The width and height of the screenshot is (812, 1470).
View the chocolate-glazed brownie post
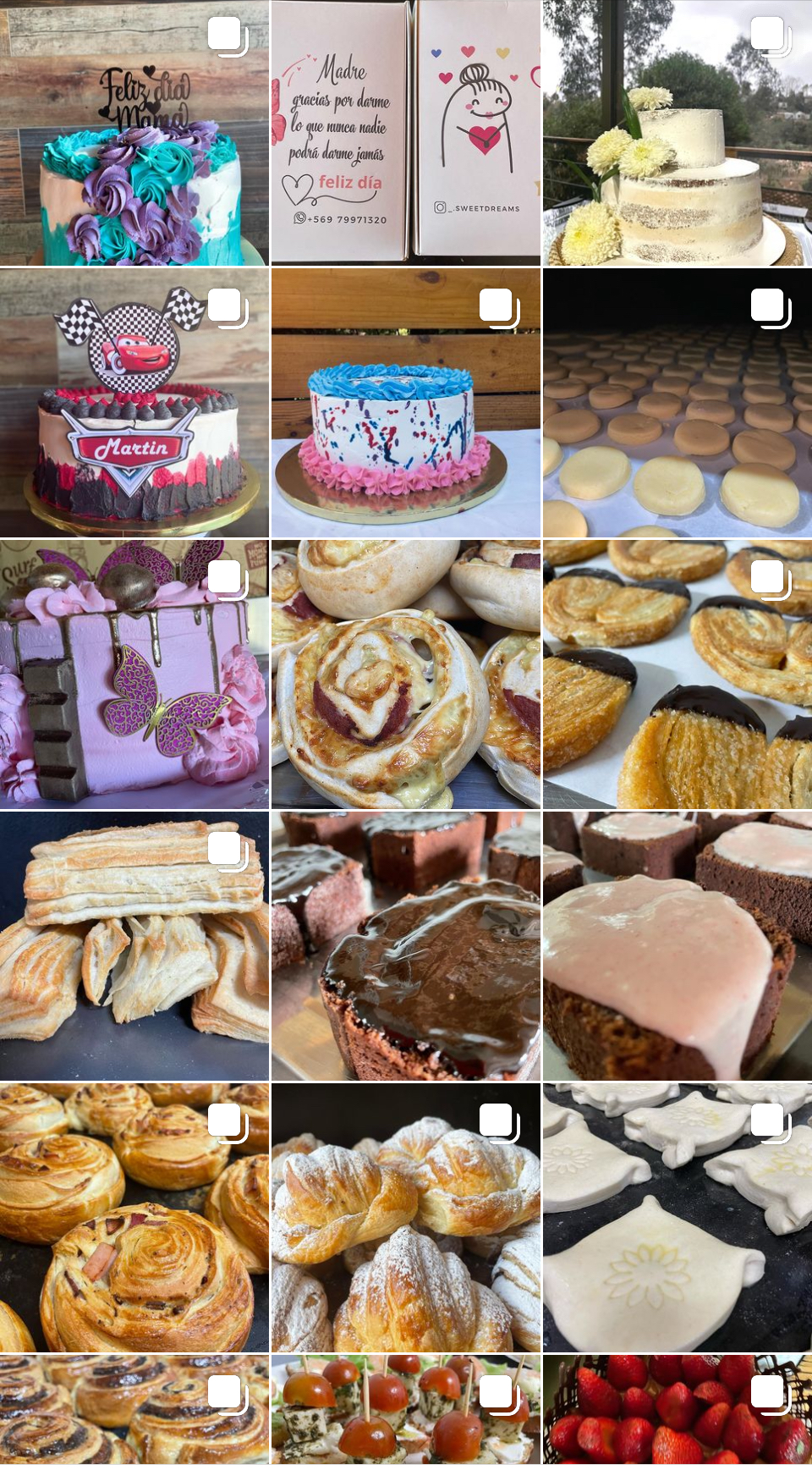(405, 945)
